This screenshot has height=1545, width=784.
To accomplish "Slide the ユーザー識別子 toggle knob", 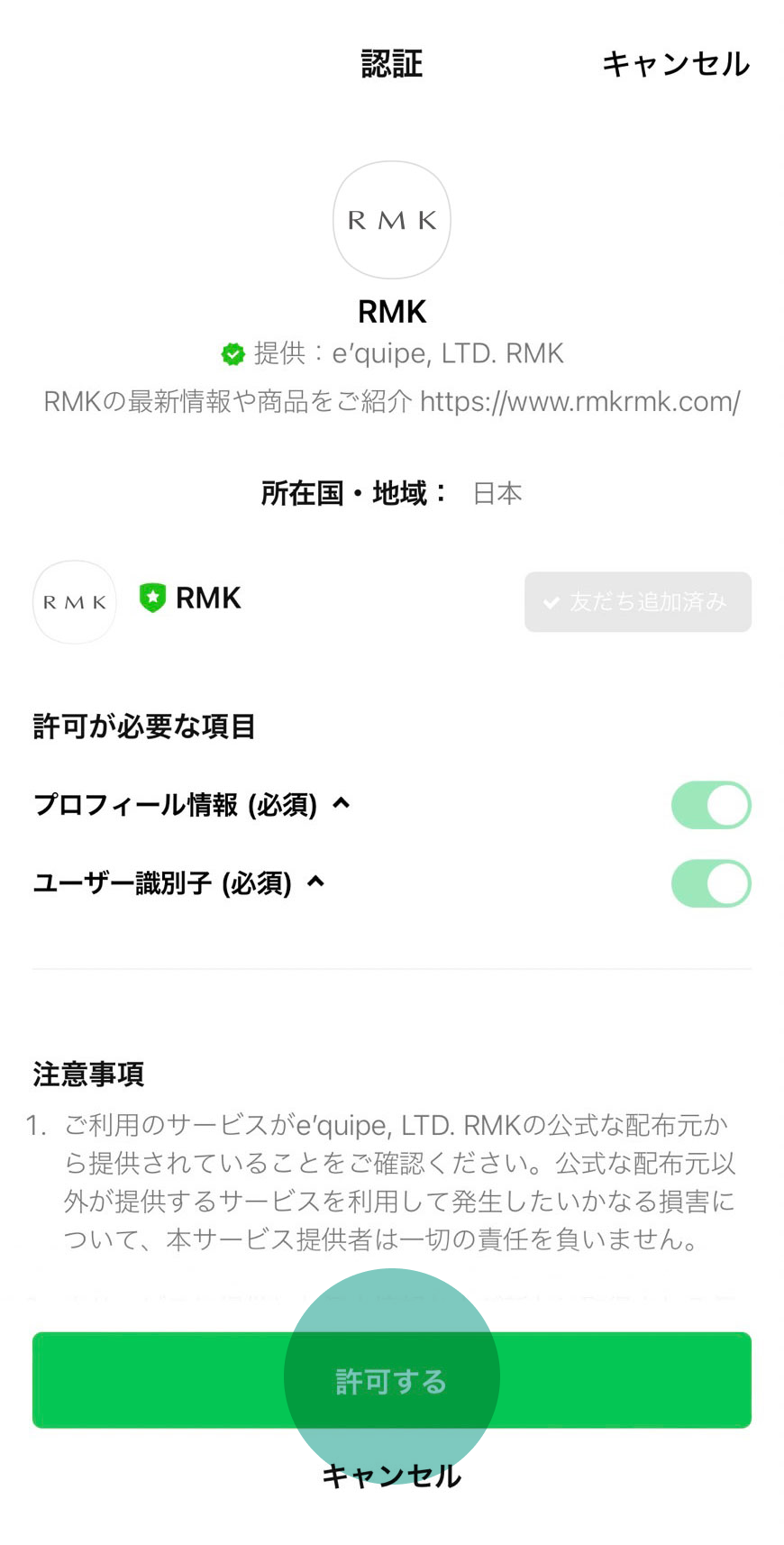I will coord(726,883).
